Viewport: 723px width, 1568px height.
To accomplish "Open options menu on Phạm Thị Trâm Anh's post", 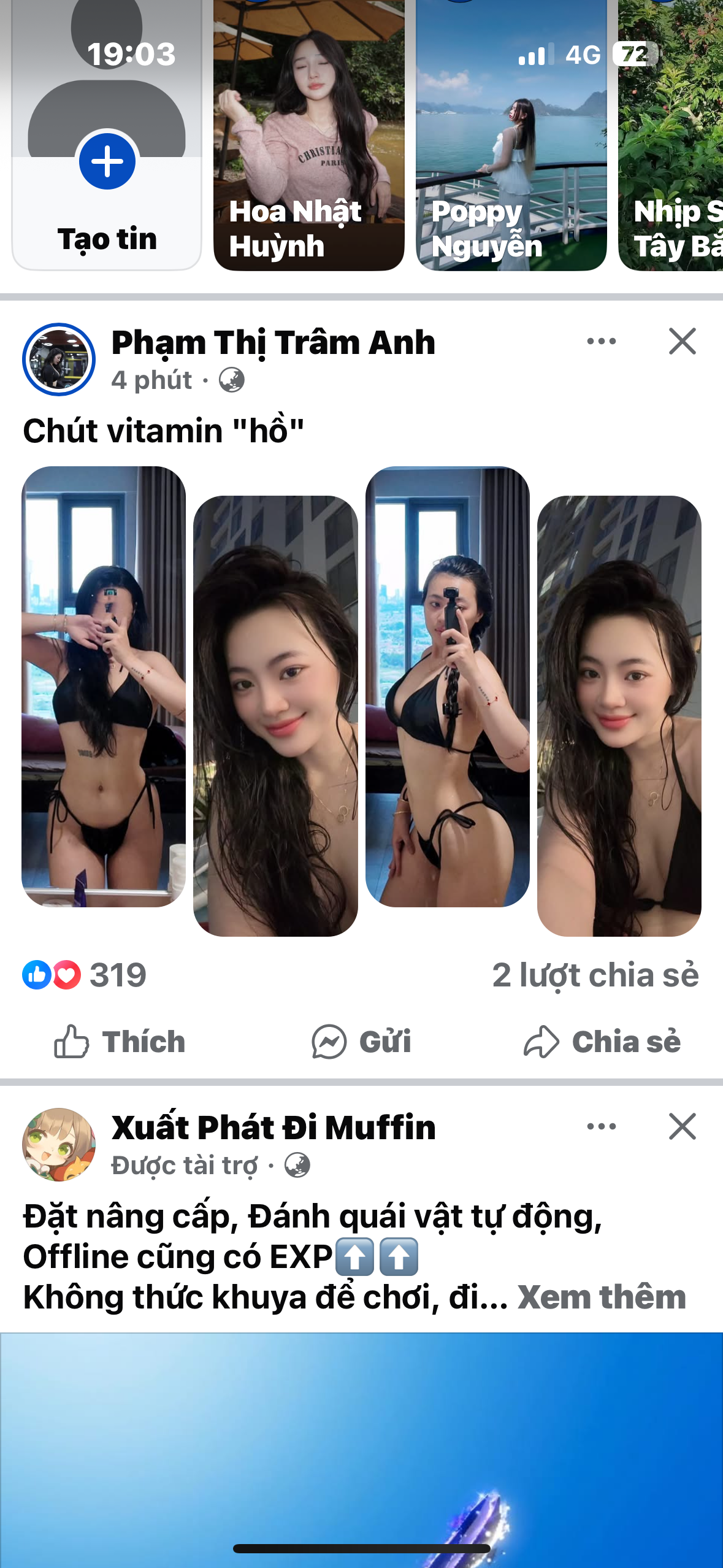I will pyautogui.click(x=601, y=342).
